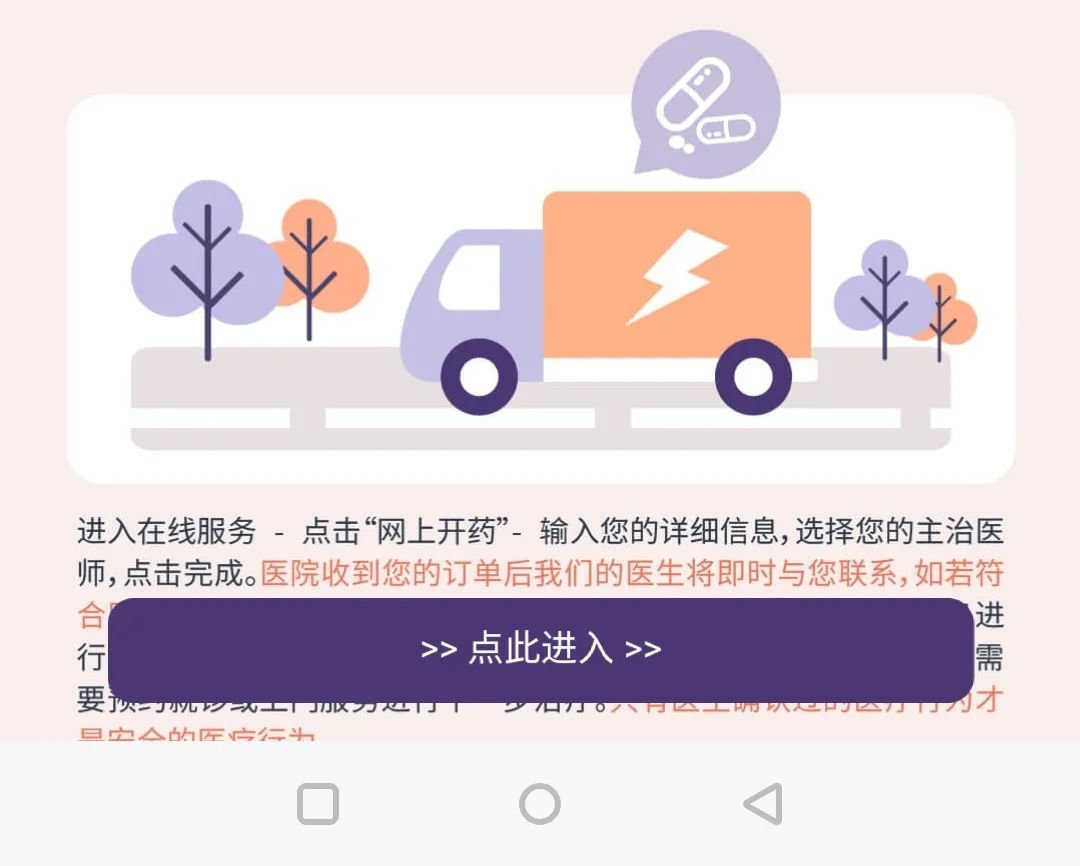
Task: Tap the ">> 点此进入 >>" button
Action: 540,649
